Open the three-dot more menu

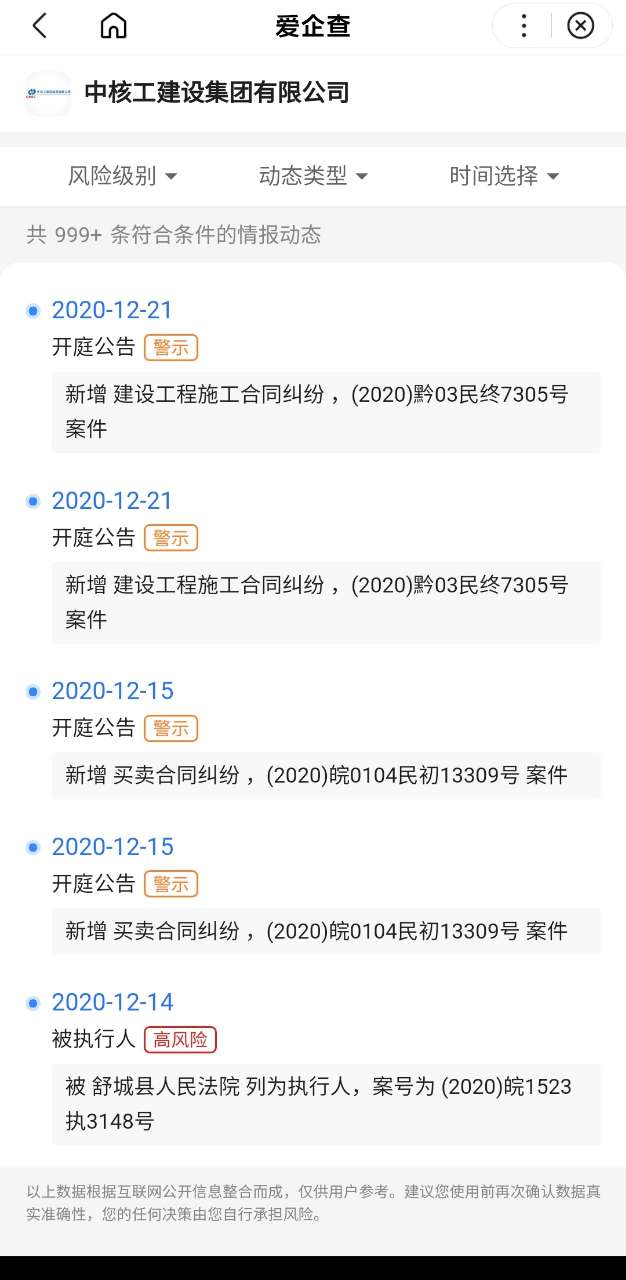point(523,26)
